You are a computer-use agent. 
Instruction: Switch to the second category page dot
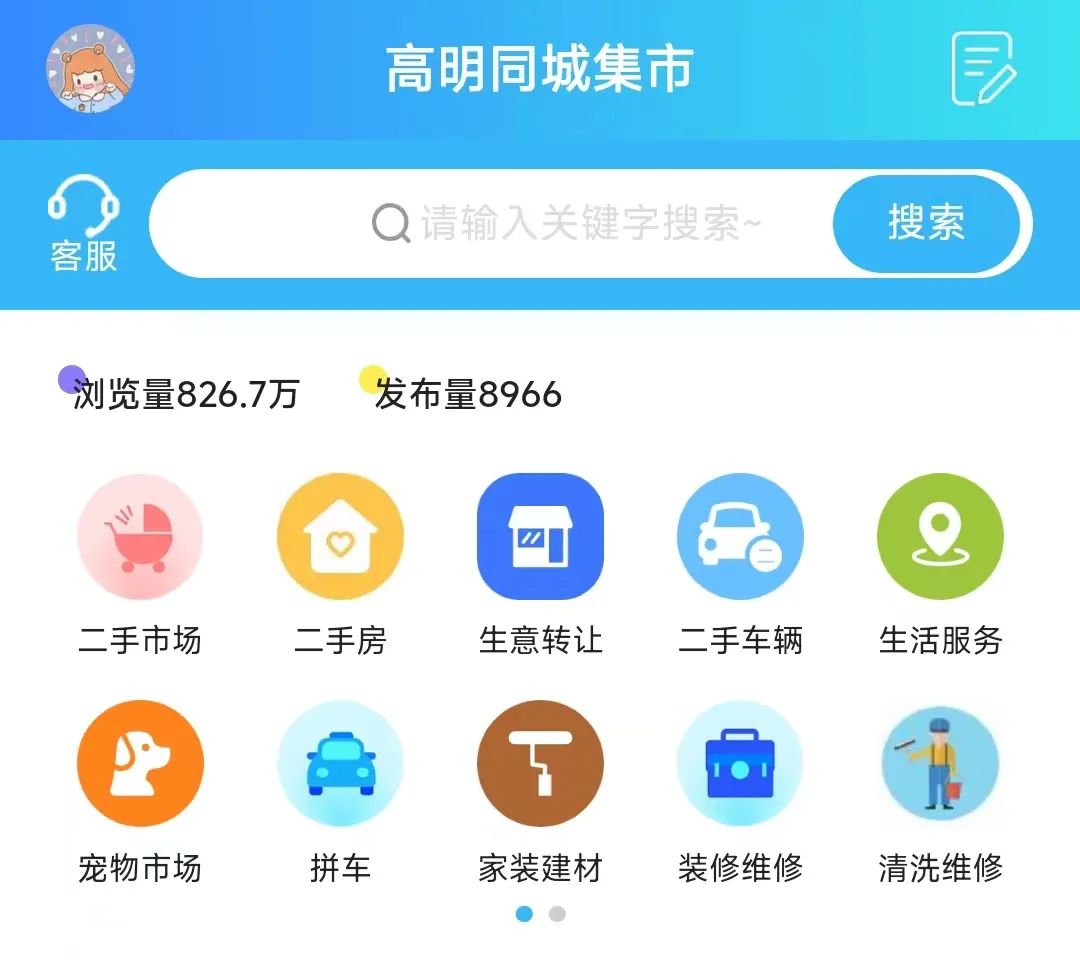coord(557,913)
